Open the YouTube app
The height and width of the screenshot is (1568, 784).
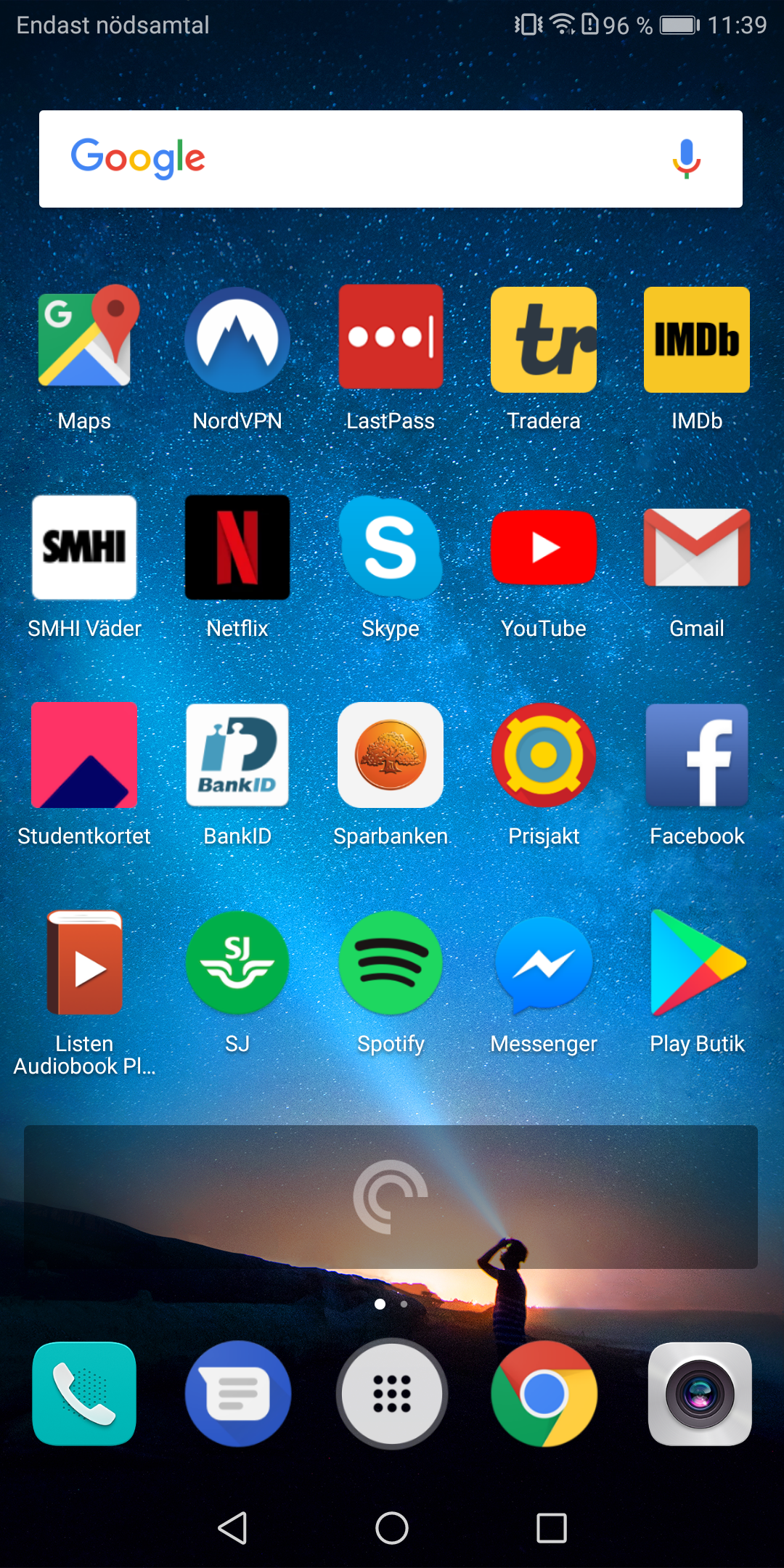click(544, 547)
